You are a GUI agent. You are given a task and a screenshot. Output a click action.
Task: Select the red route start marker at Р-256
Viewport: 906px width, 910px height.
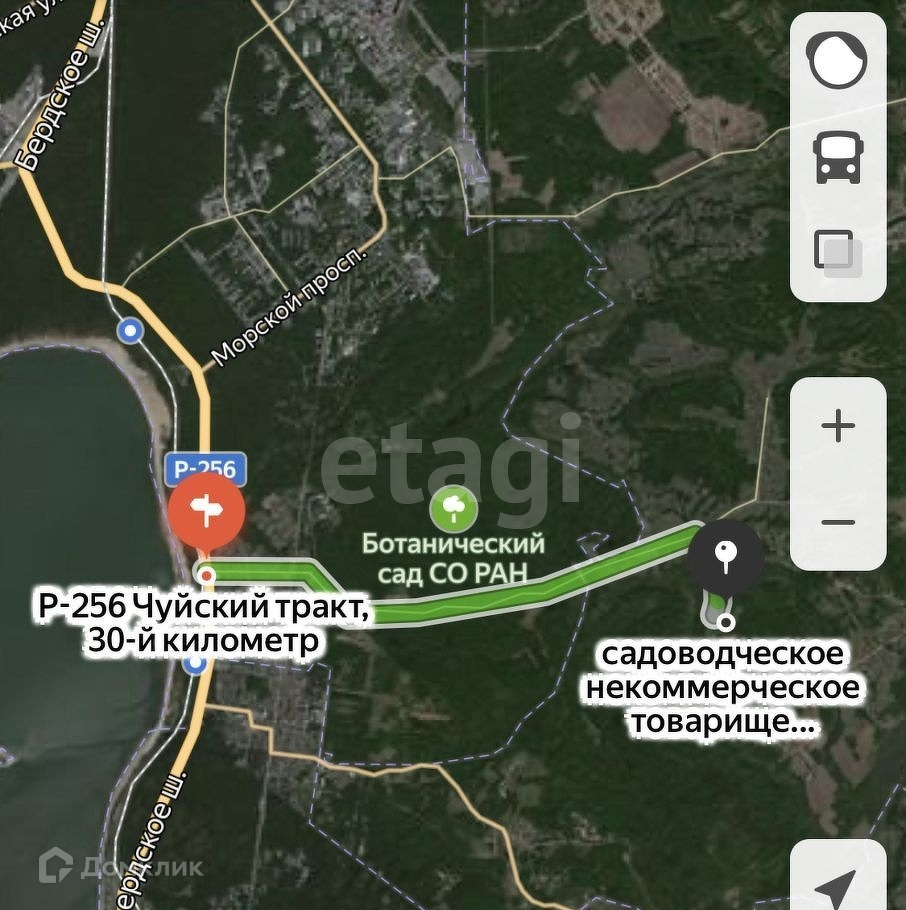tap(207, 513)
